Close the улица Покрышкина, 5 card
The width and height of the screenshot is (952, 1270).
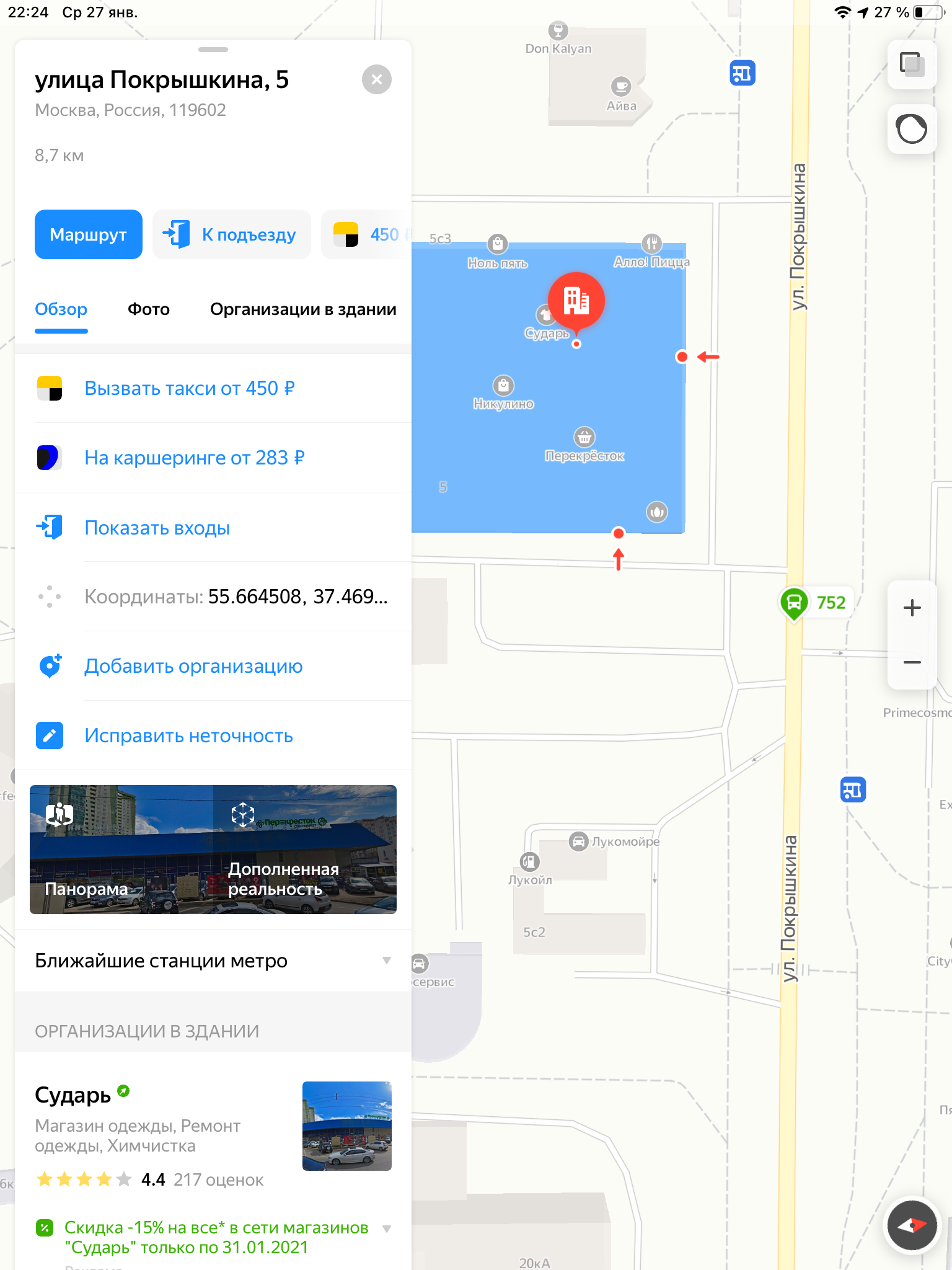(376, 79)
